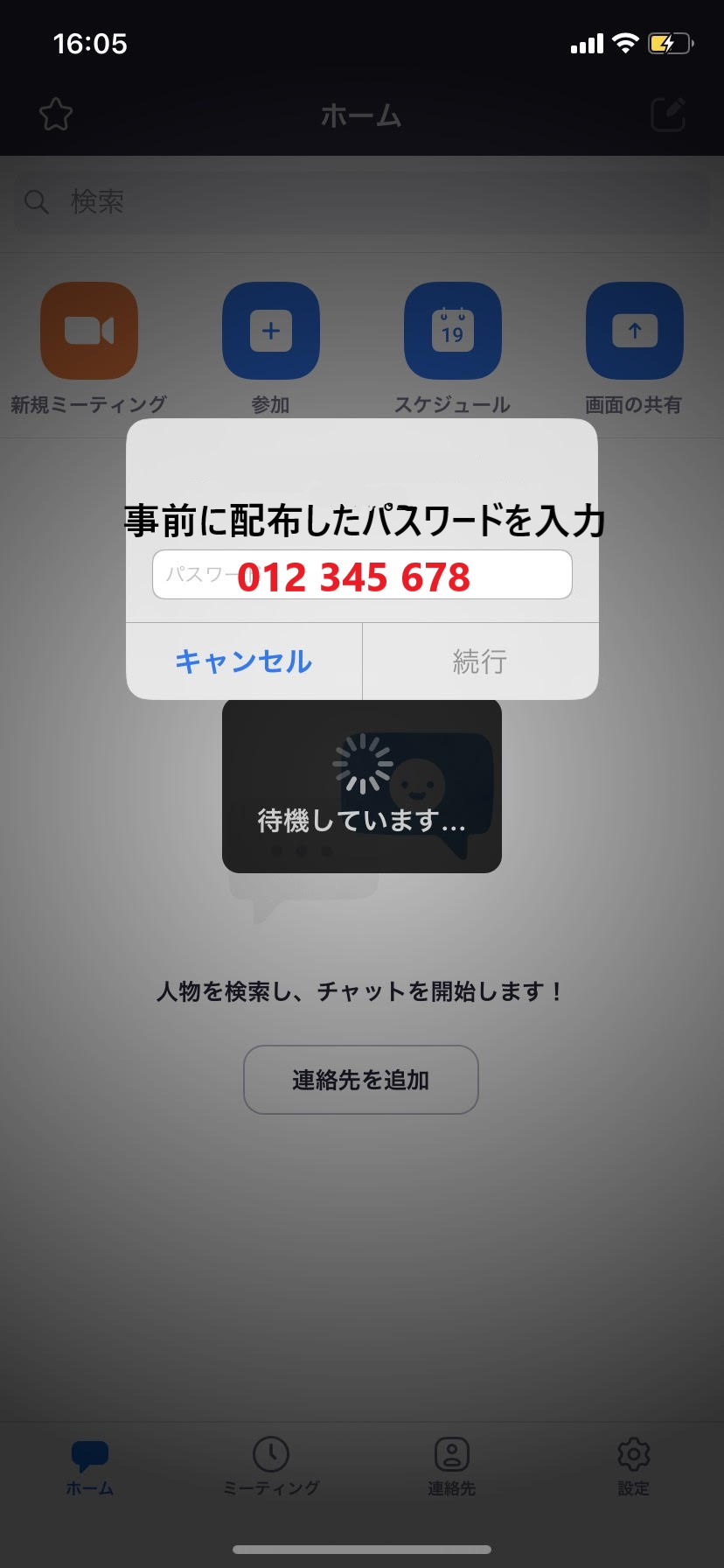This screenshot has width=724, height=1568.
Task: Open starred items via star icon
Action: coord(56,115)
